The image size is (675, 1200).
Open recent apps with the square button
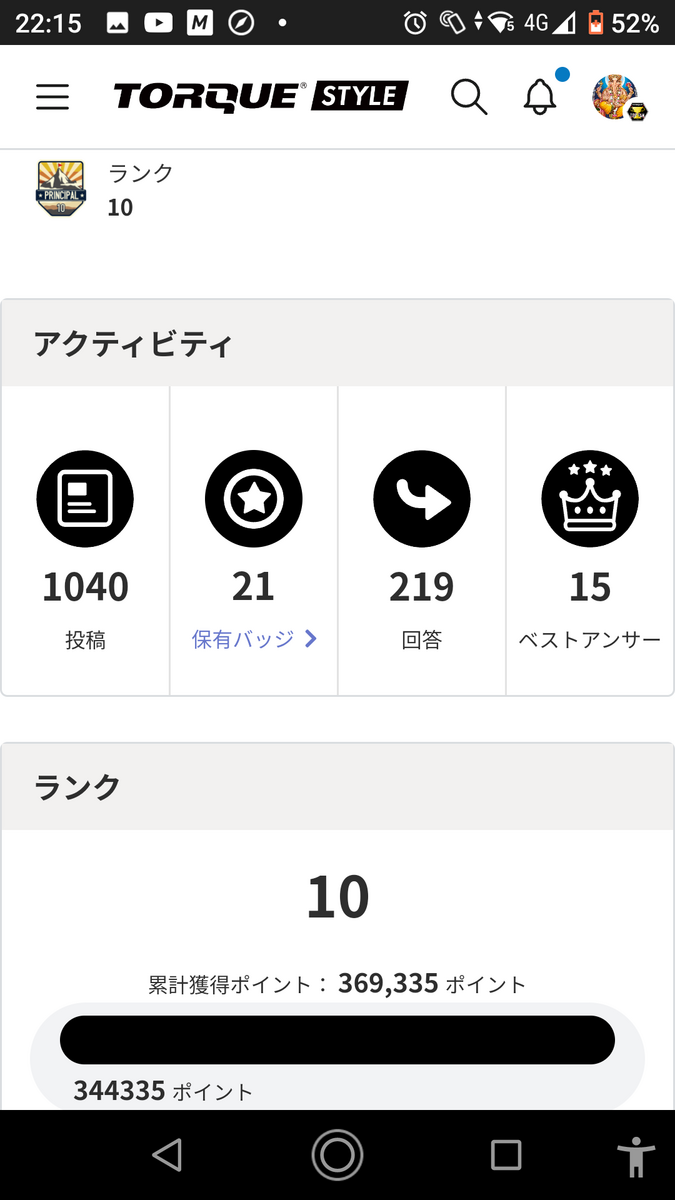pos(506,1155)
